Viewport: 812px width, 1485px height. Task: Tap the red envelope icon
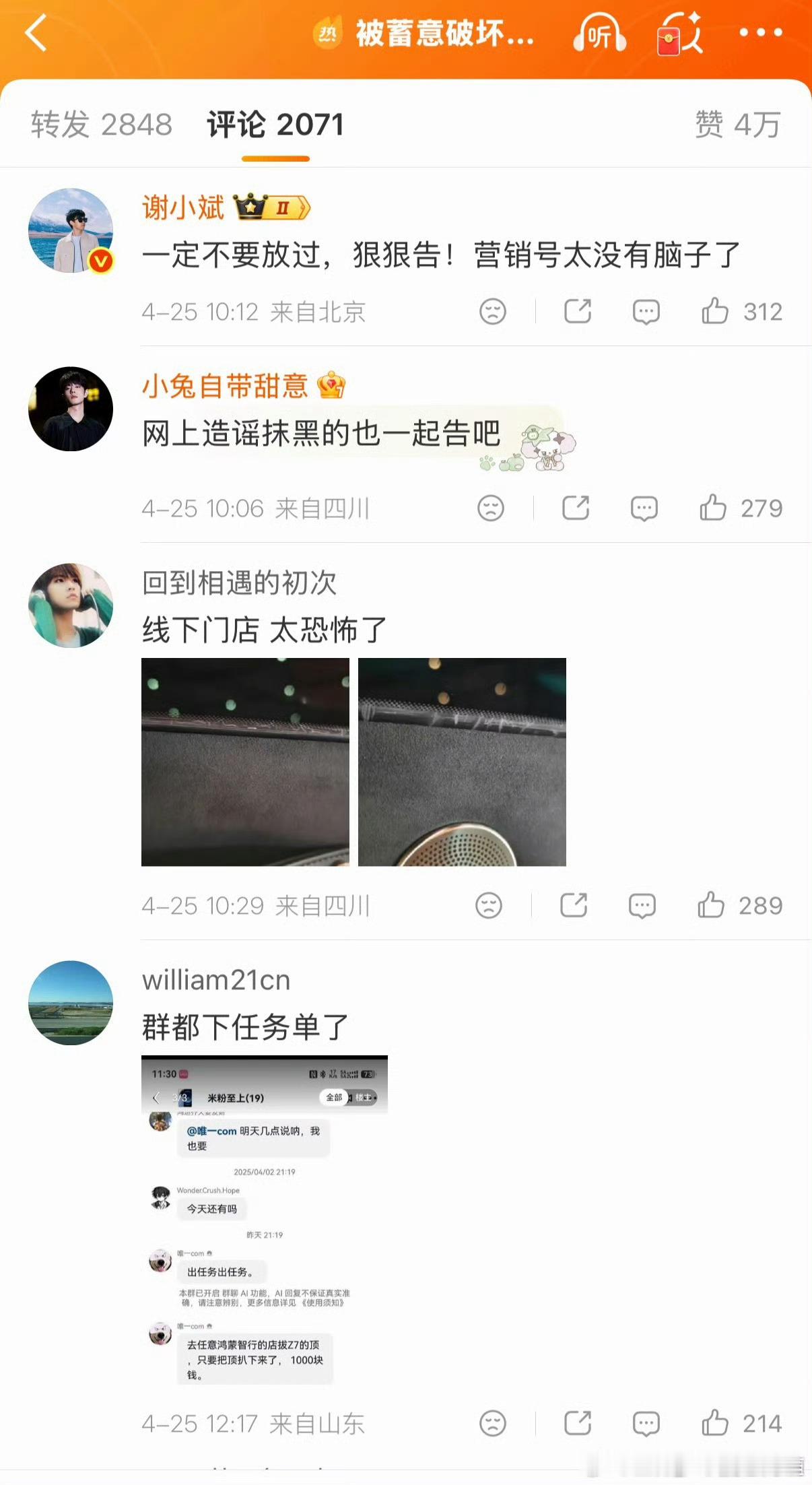click(x=679, y=33)
